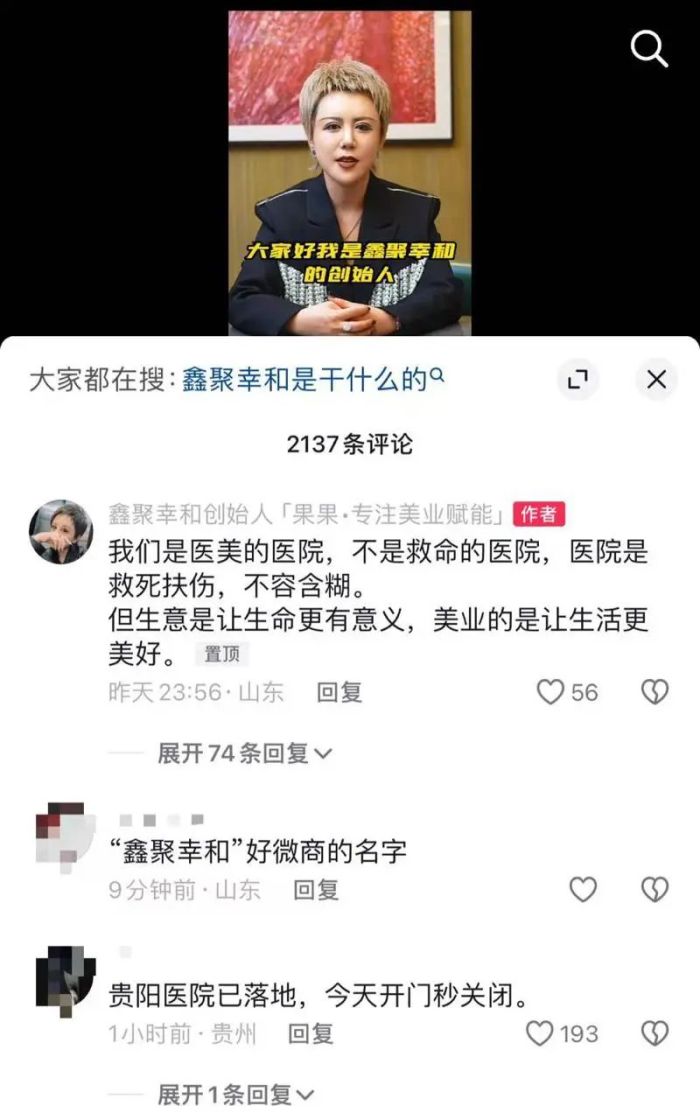700x1120 pixels.
Task: Dislike the 好微商的名字 comment
Action: click(x=654, y=889)
